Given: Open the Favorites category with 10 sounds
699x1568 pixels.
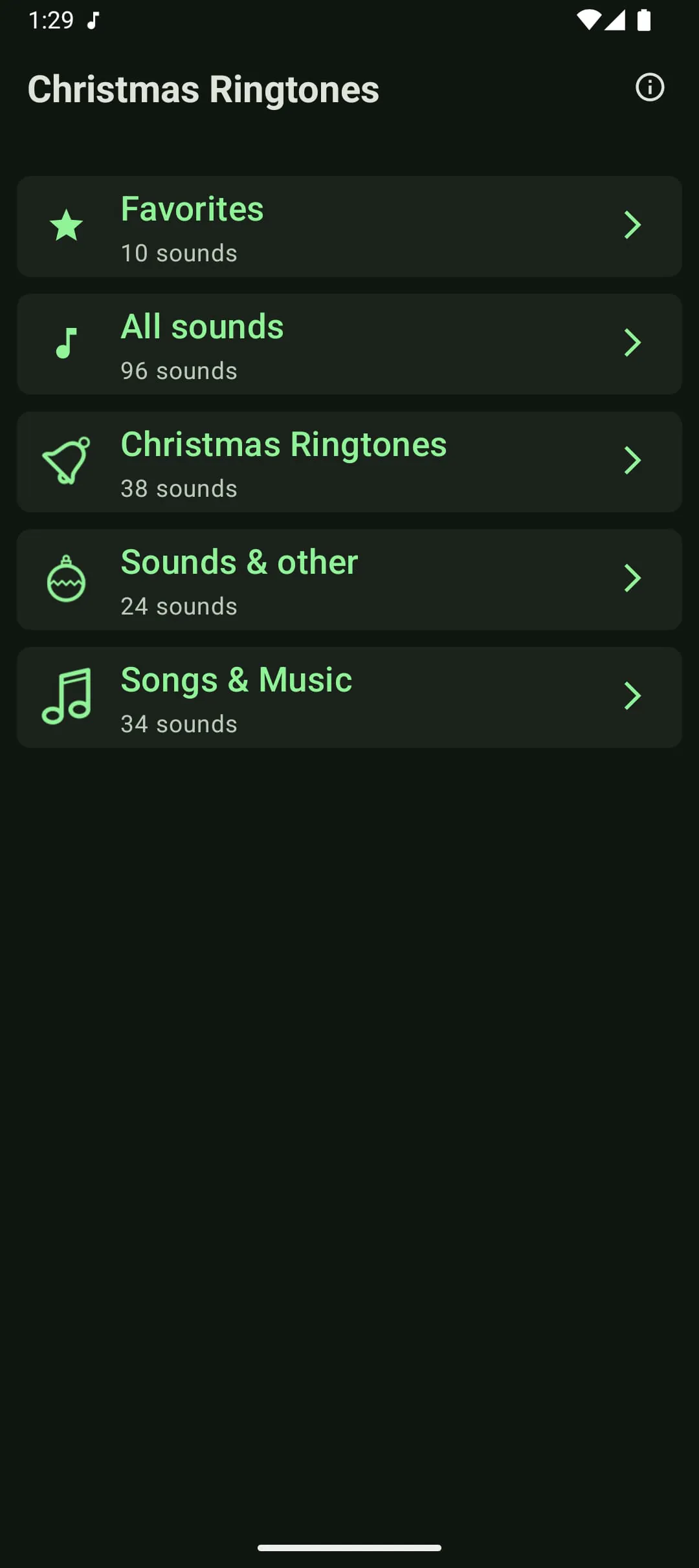Looking at the screenshot, I should click(349, 226).
